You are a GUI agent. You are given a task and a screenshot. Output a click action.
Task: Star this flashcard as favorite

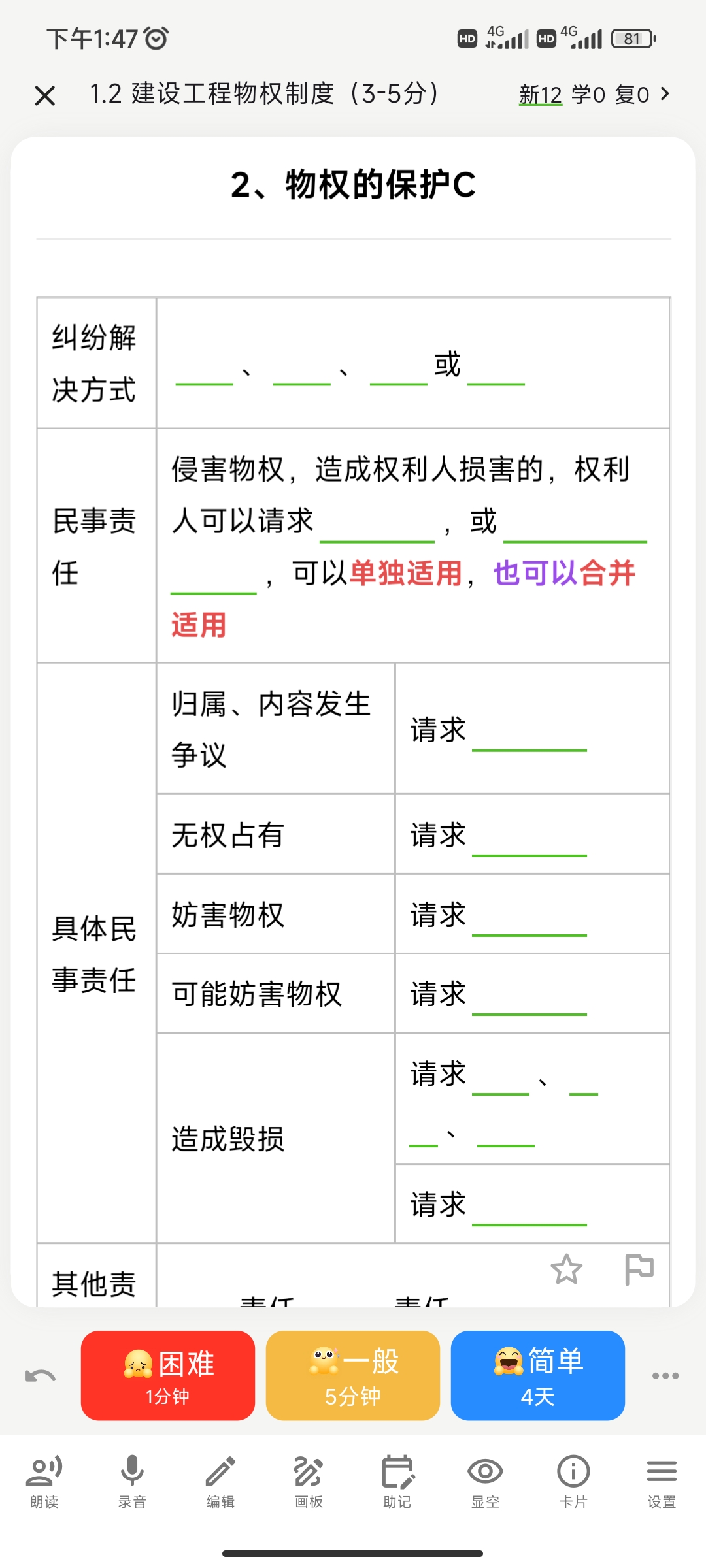566,1269
